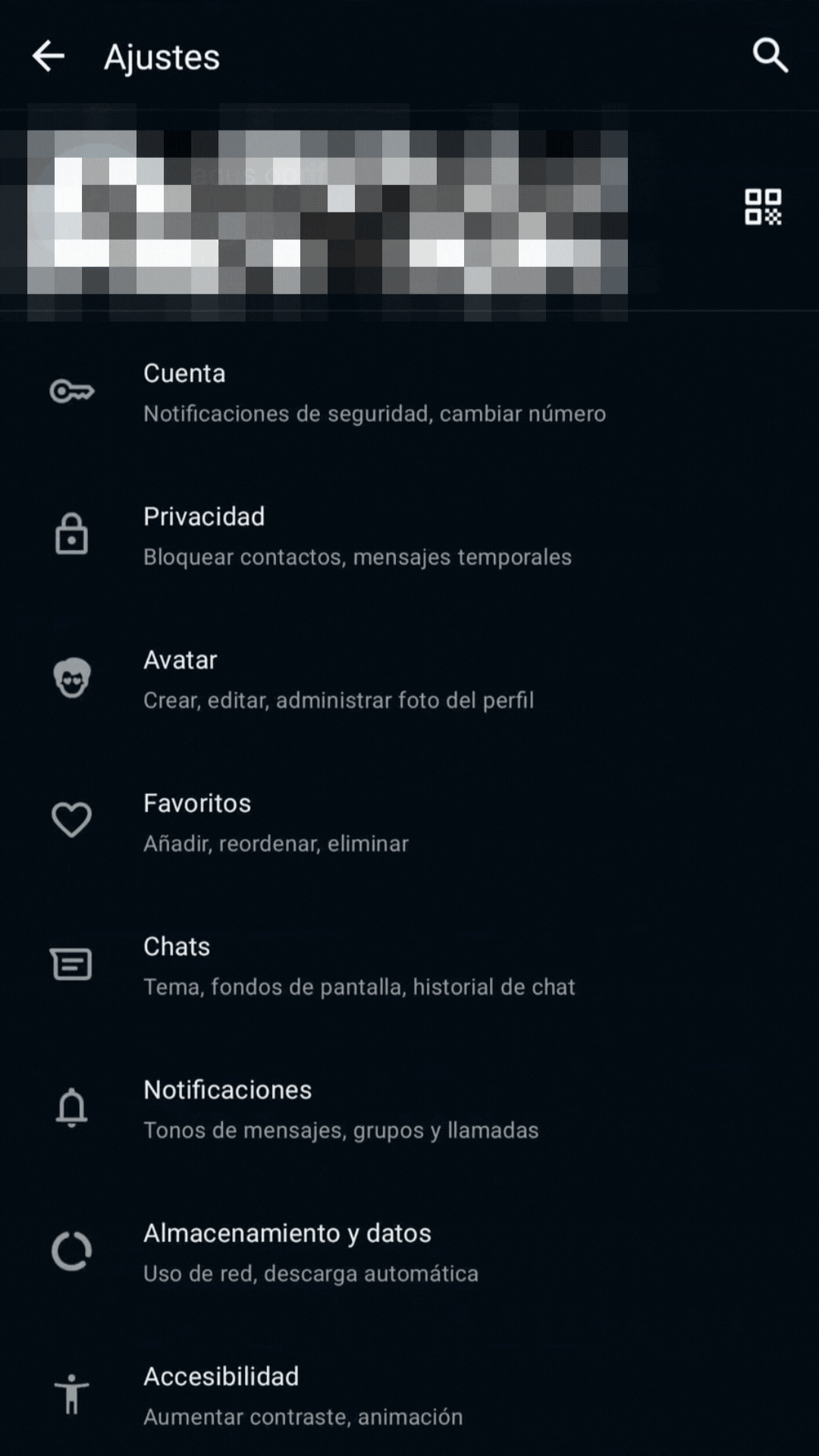Screen dimensions: 819x1456
Task: Open the search in Ajustes
Action: [x=770, y=55]
